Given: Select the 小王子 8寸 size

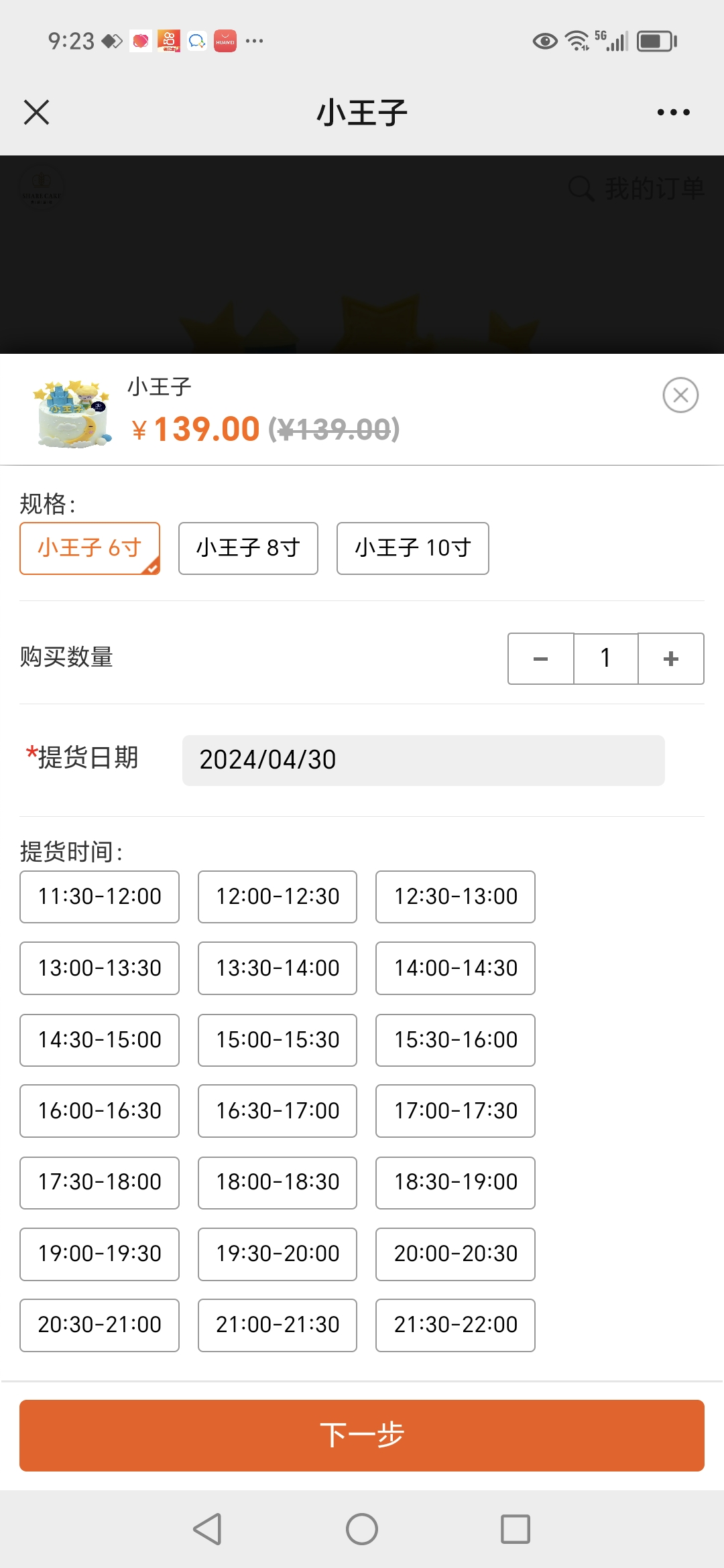Looking at the screenshot, I should tap(248, 548).
